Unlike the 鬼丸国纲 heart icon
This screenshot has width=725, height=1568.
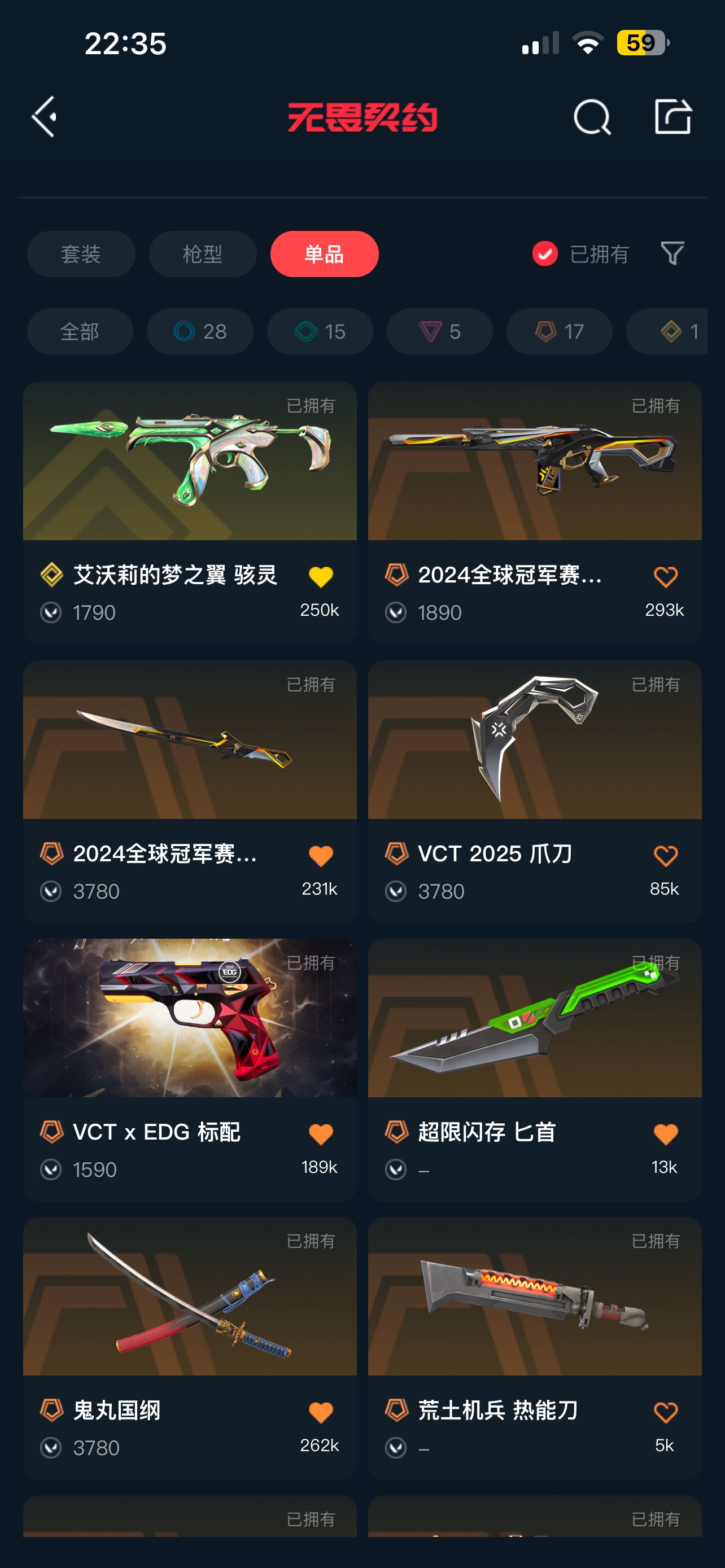pyautogui.click(x=321, y=1412)
